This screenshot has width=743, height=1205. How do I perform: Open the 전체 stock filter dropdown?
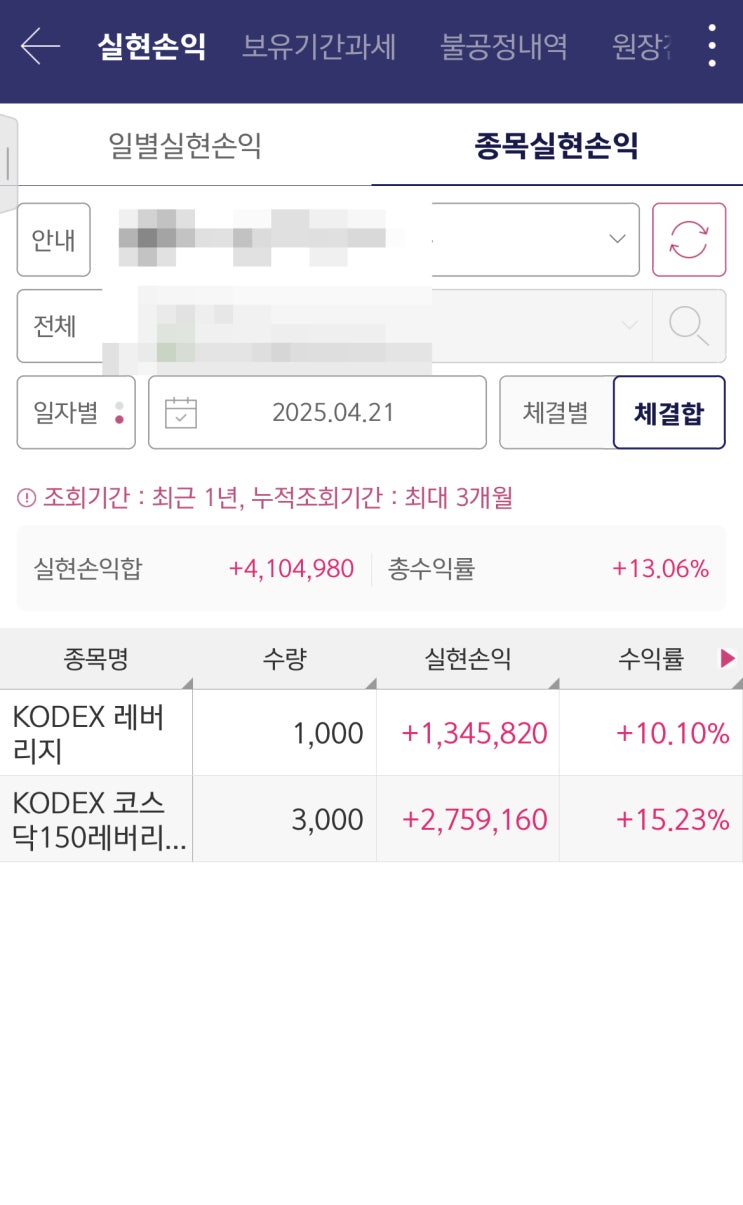pyautogui.click(x=628, y=325)
